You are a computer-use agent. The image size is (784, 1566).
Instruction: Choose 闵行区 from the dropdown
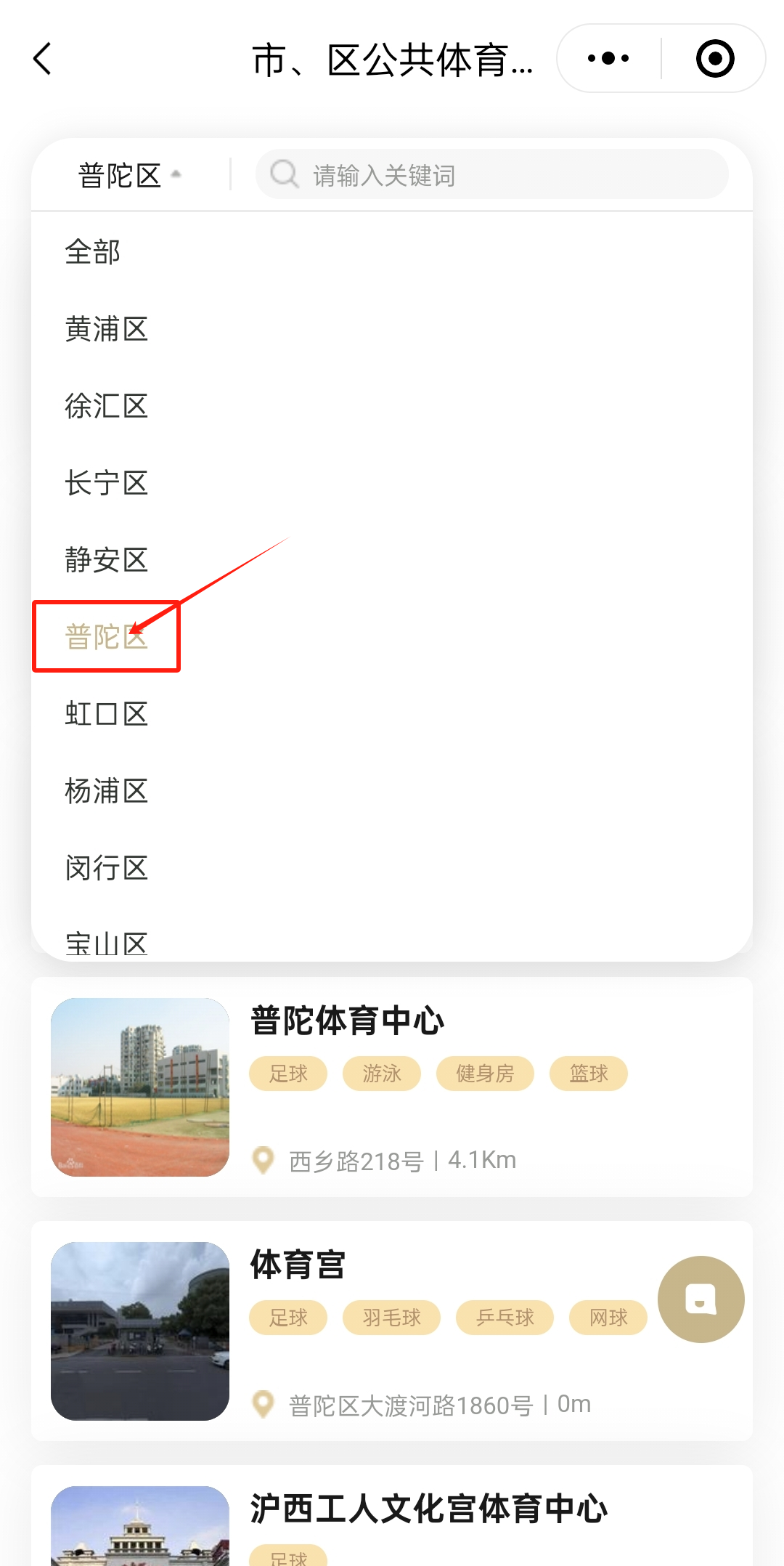pos(107,869)
